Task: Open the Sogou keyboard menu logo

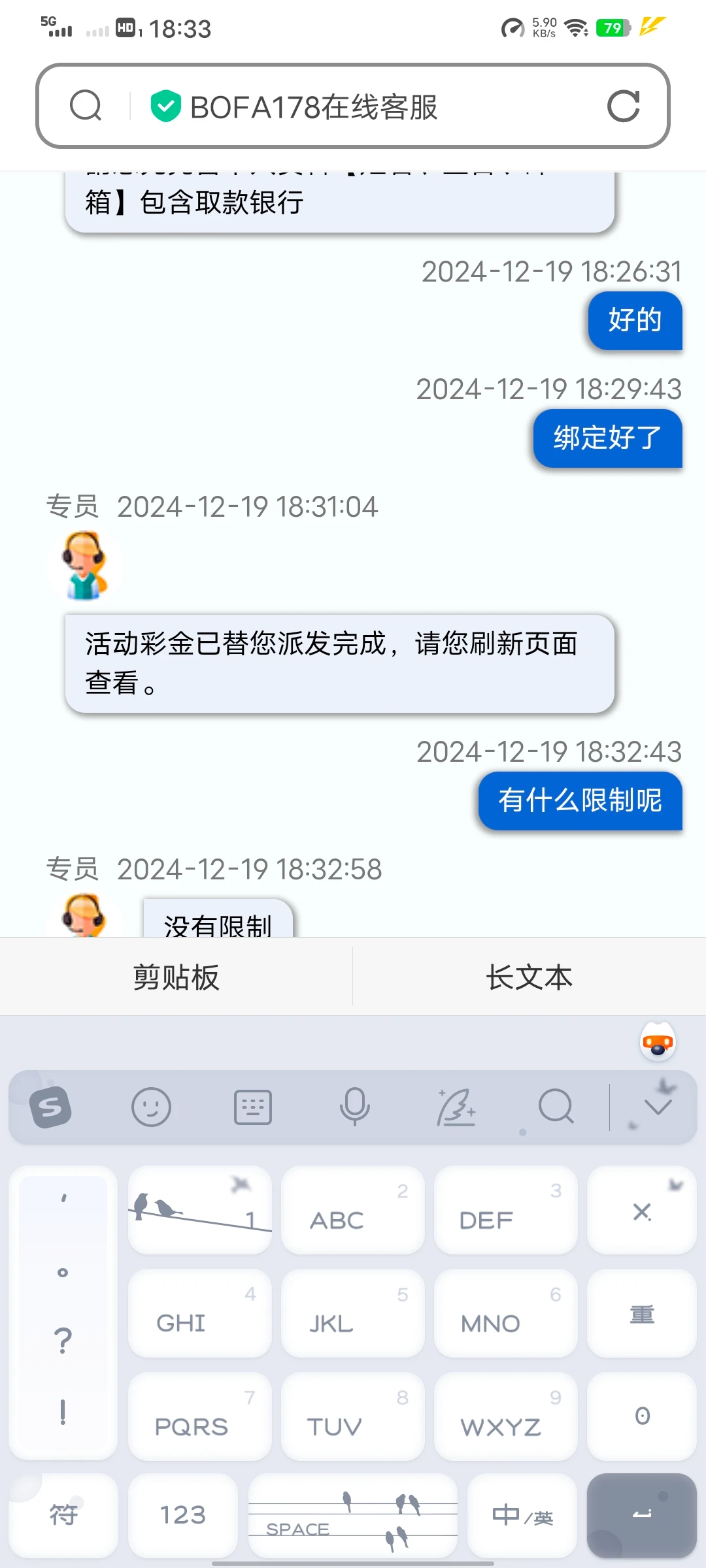Action: (x=50, y=1107)
